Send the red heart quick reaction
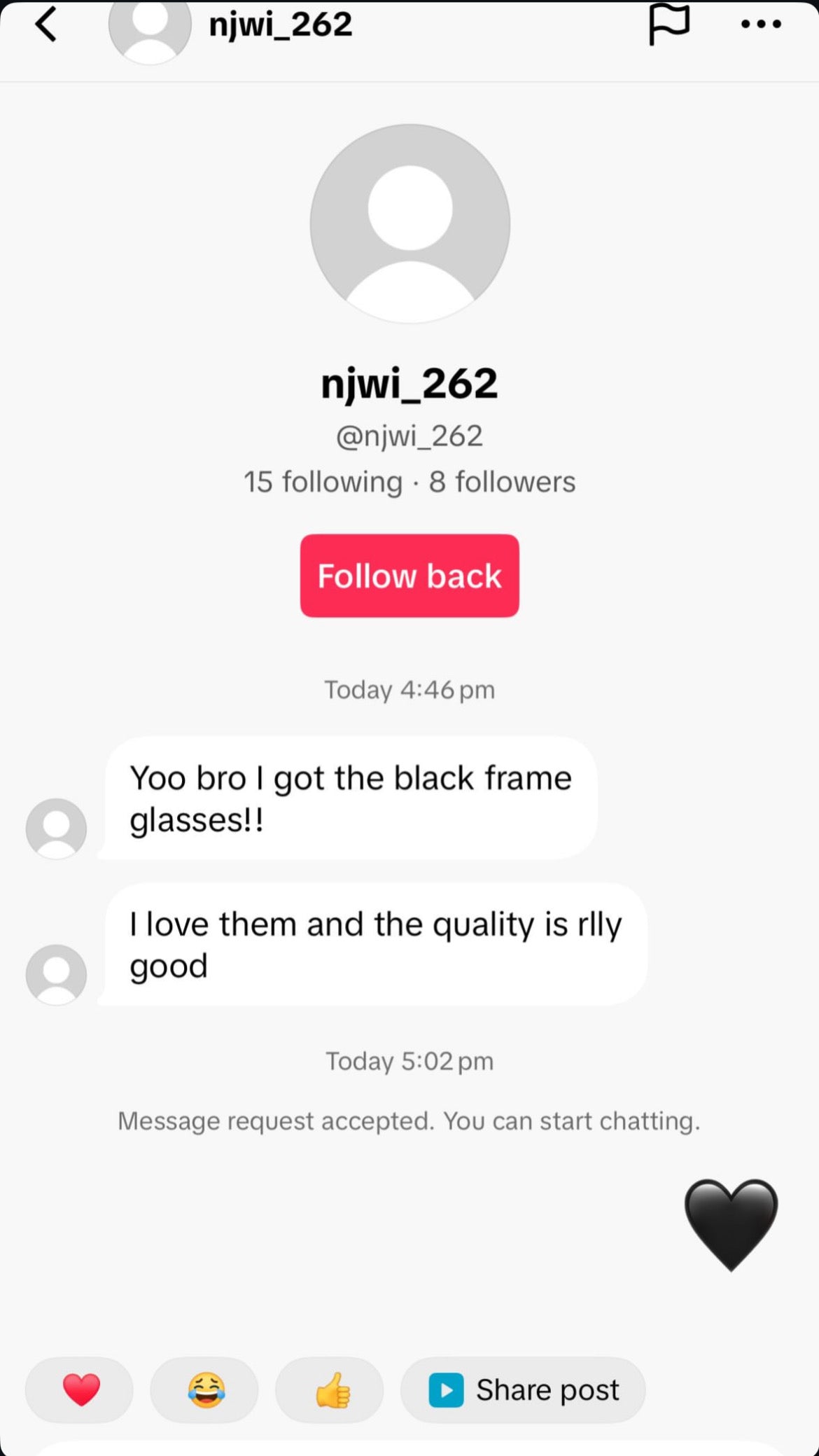 pyautogui.click(x=80, y=1389)
